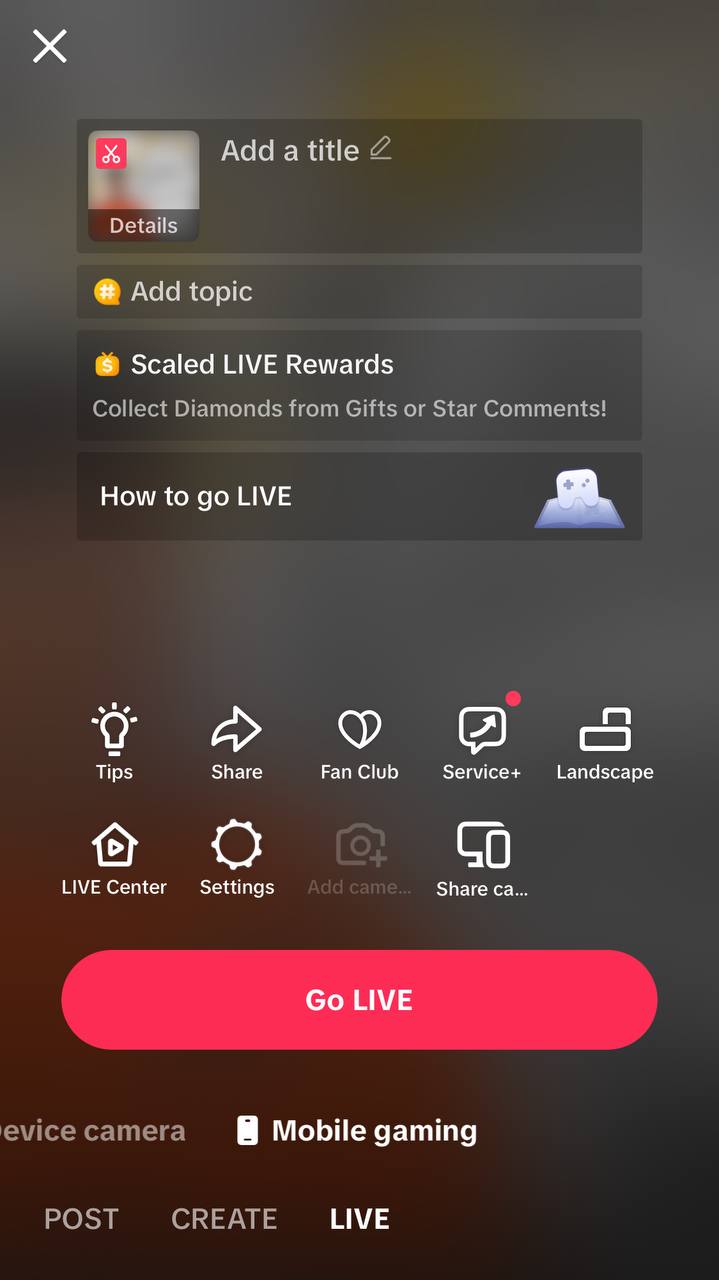Open Fan Club options
This screenshot has height=1280, width=719.
[359, 742]
